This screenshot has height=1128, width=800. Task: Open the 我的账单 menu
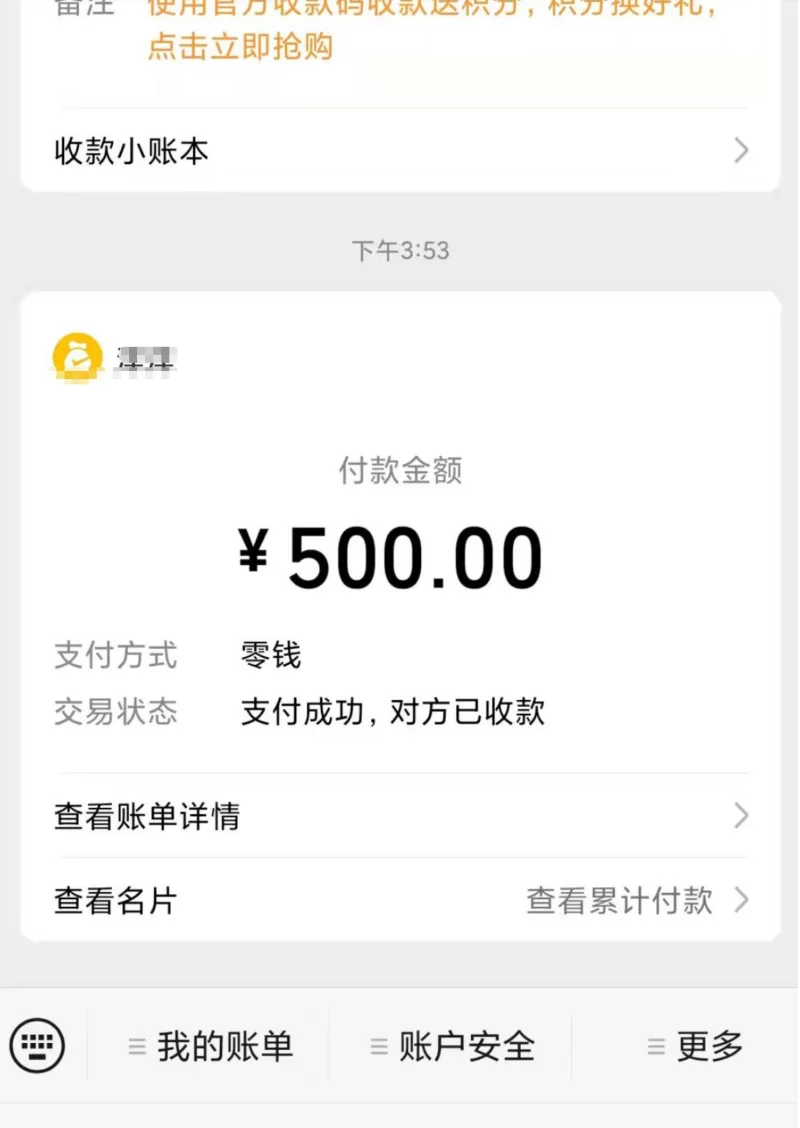[210, 1047]
